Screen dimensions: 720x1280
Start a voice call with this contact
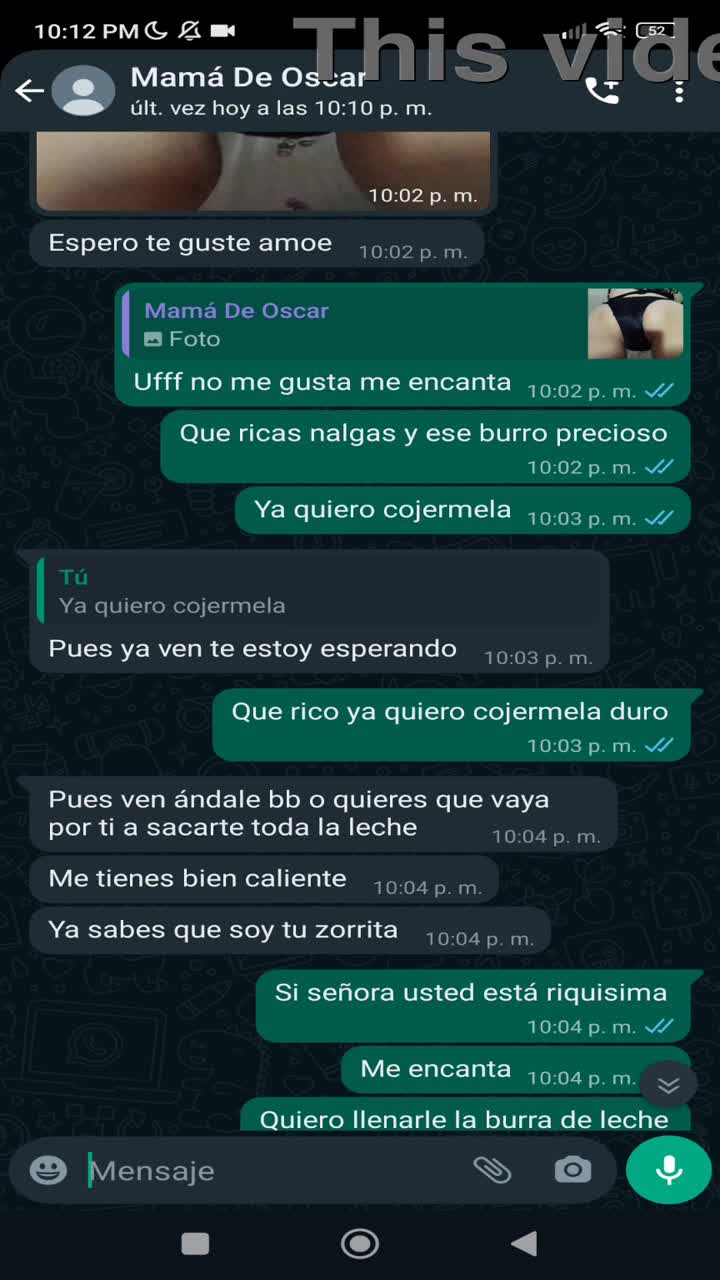(601, 91)
